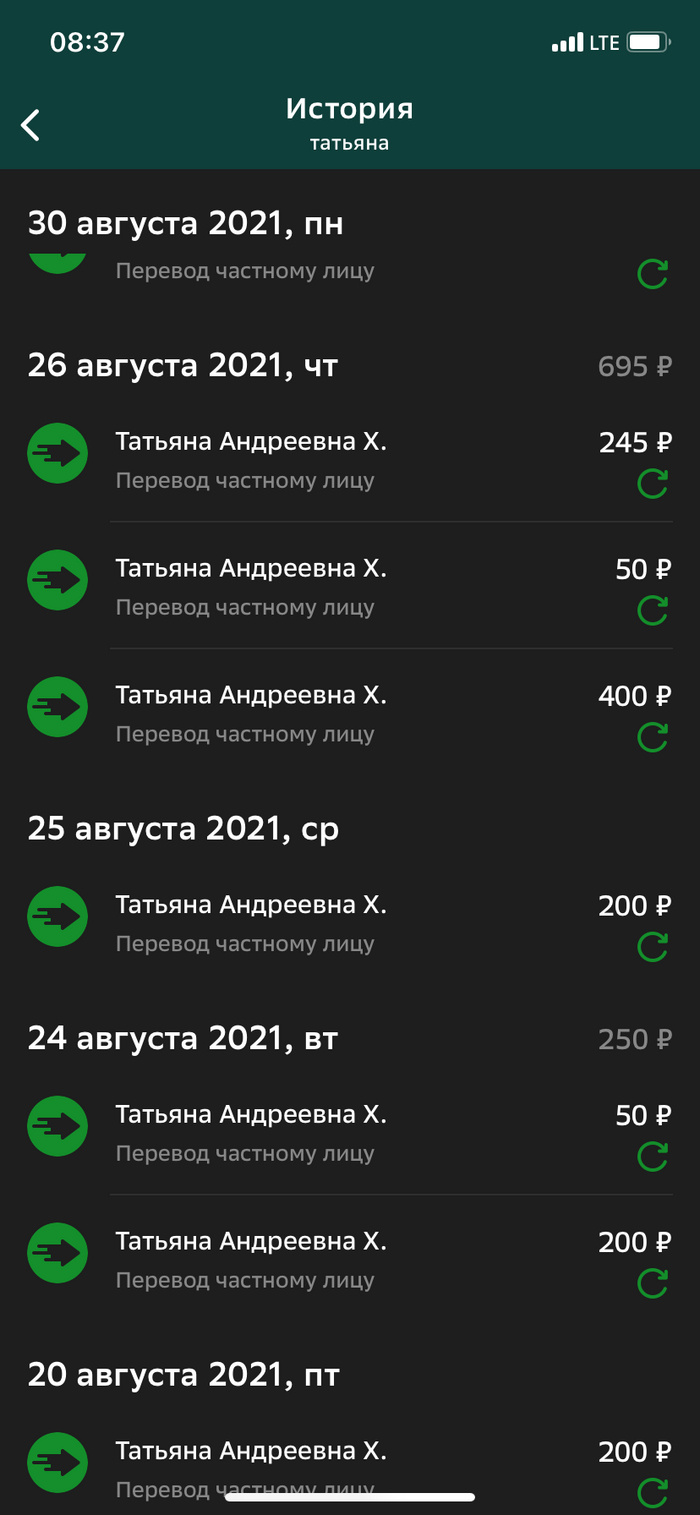Screen dimensions: 700x1515
Task: Select the 200 ₽ transfer from 24 августа
Action: pos(250,1259)
